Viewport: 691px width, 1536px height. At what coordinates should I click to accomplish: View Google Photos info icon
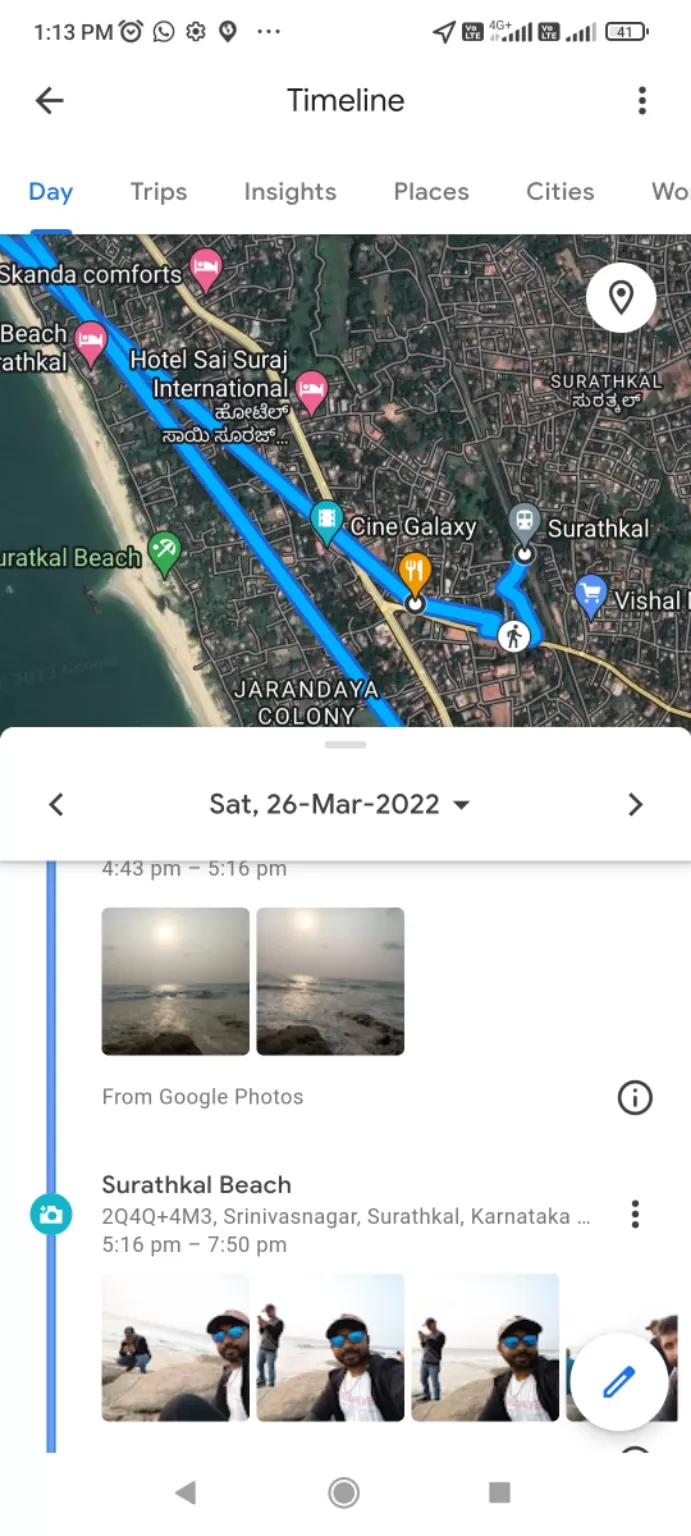coord(635,1097)
